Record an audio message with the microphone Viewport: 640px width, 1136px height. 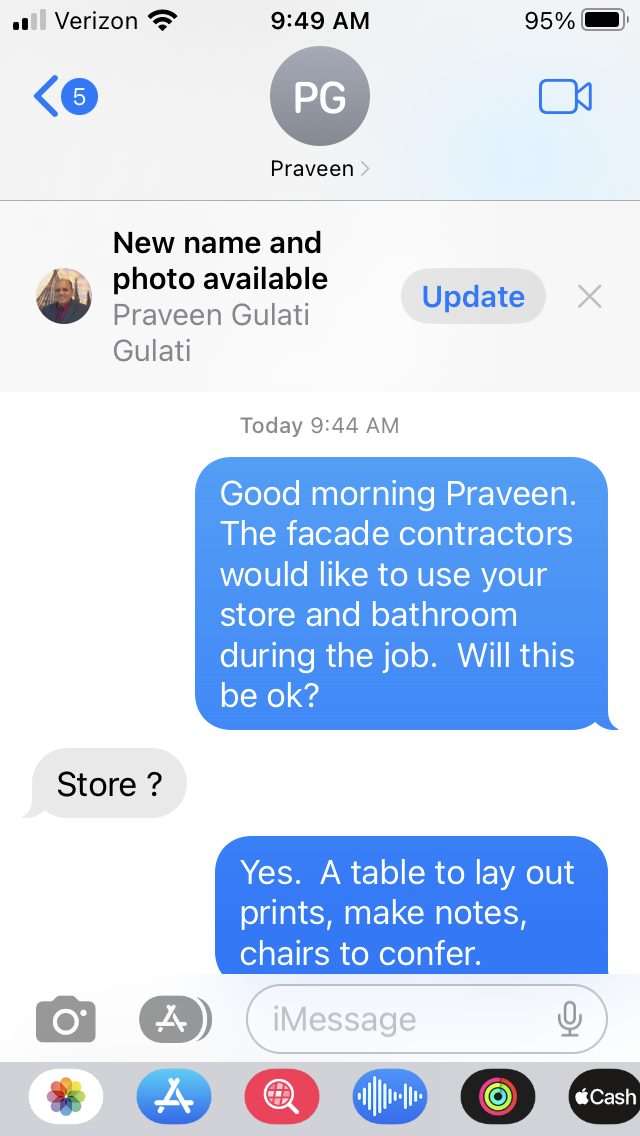pyautogui.click(x=570, y=1019)
